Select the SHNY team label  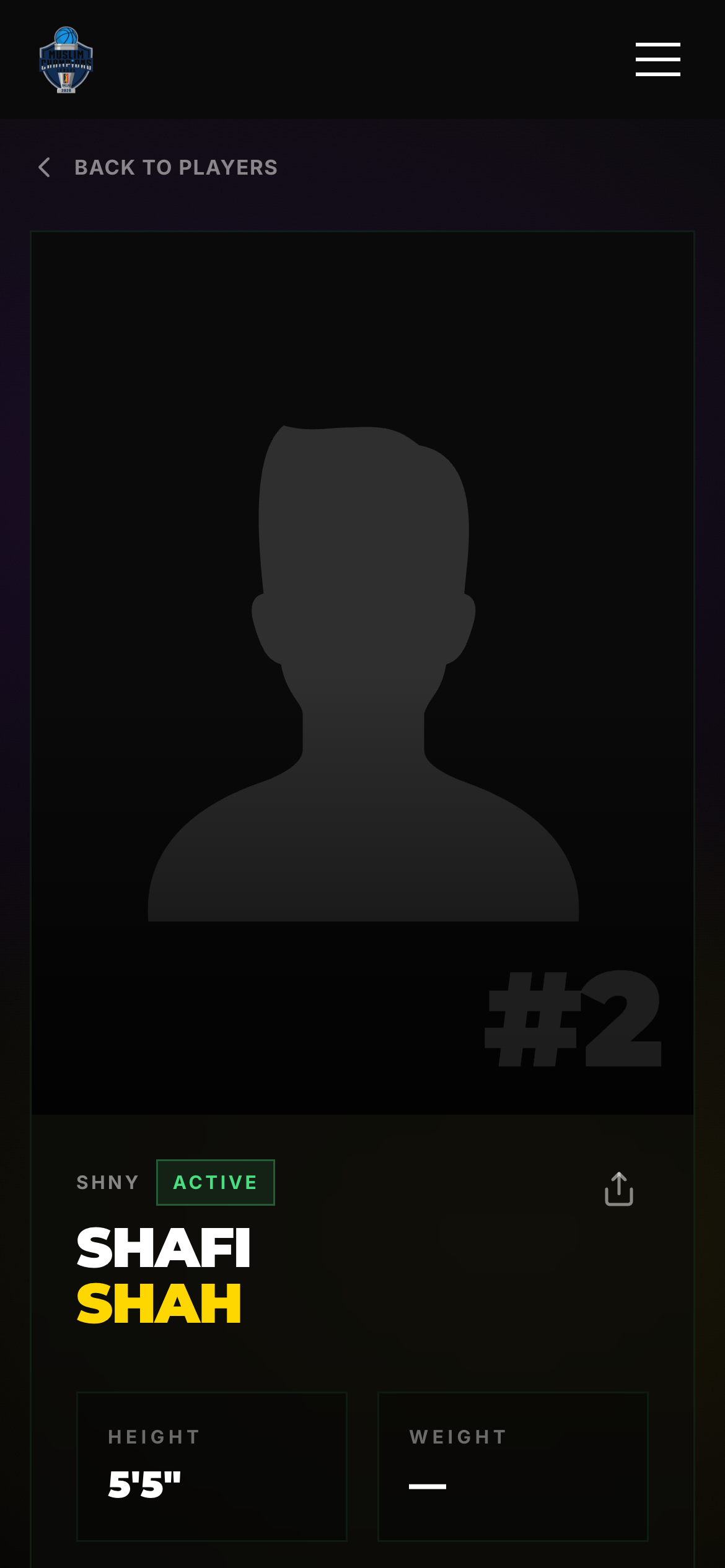point(108,1182)
